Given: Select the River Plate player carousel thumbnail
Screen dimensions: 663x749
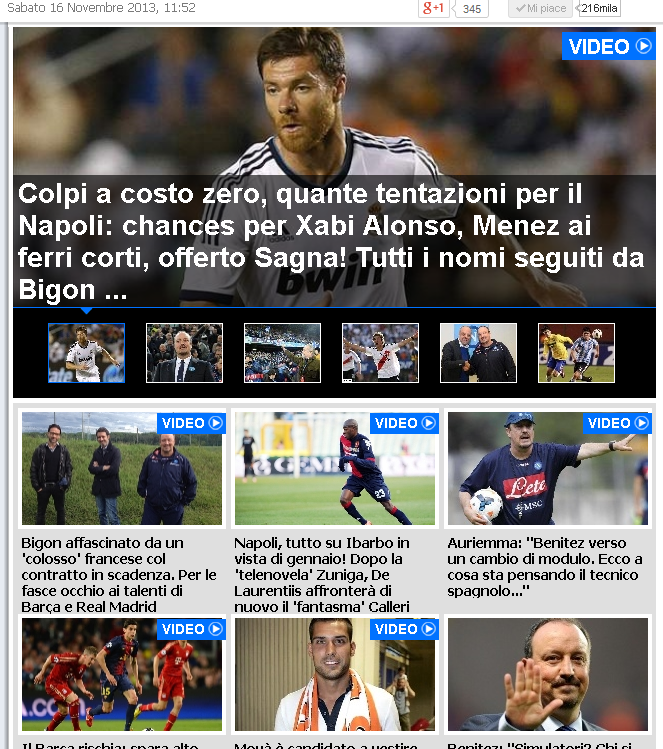Looking at the screenshot, I should tap(380, 353).
